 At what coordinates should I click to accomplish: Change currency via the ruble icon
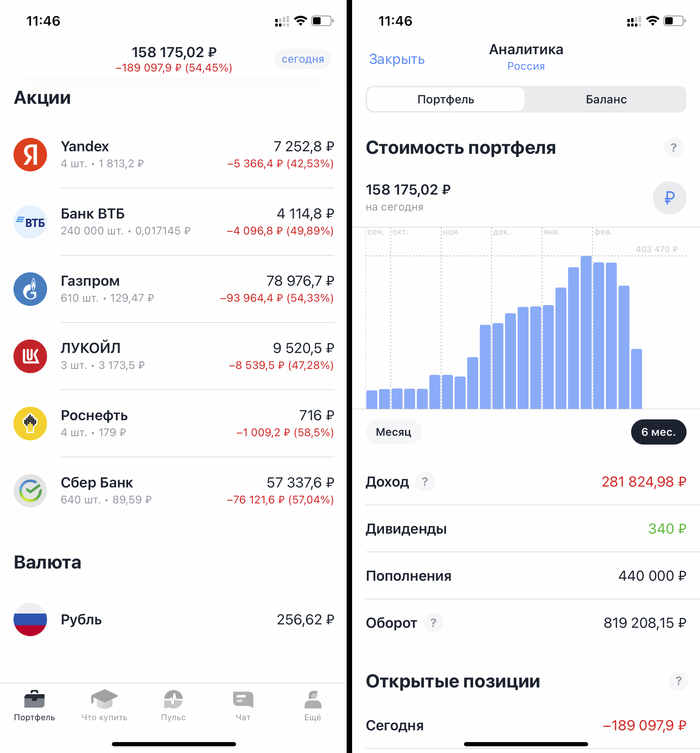670,197
